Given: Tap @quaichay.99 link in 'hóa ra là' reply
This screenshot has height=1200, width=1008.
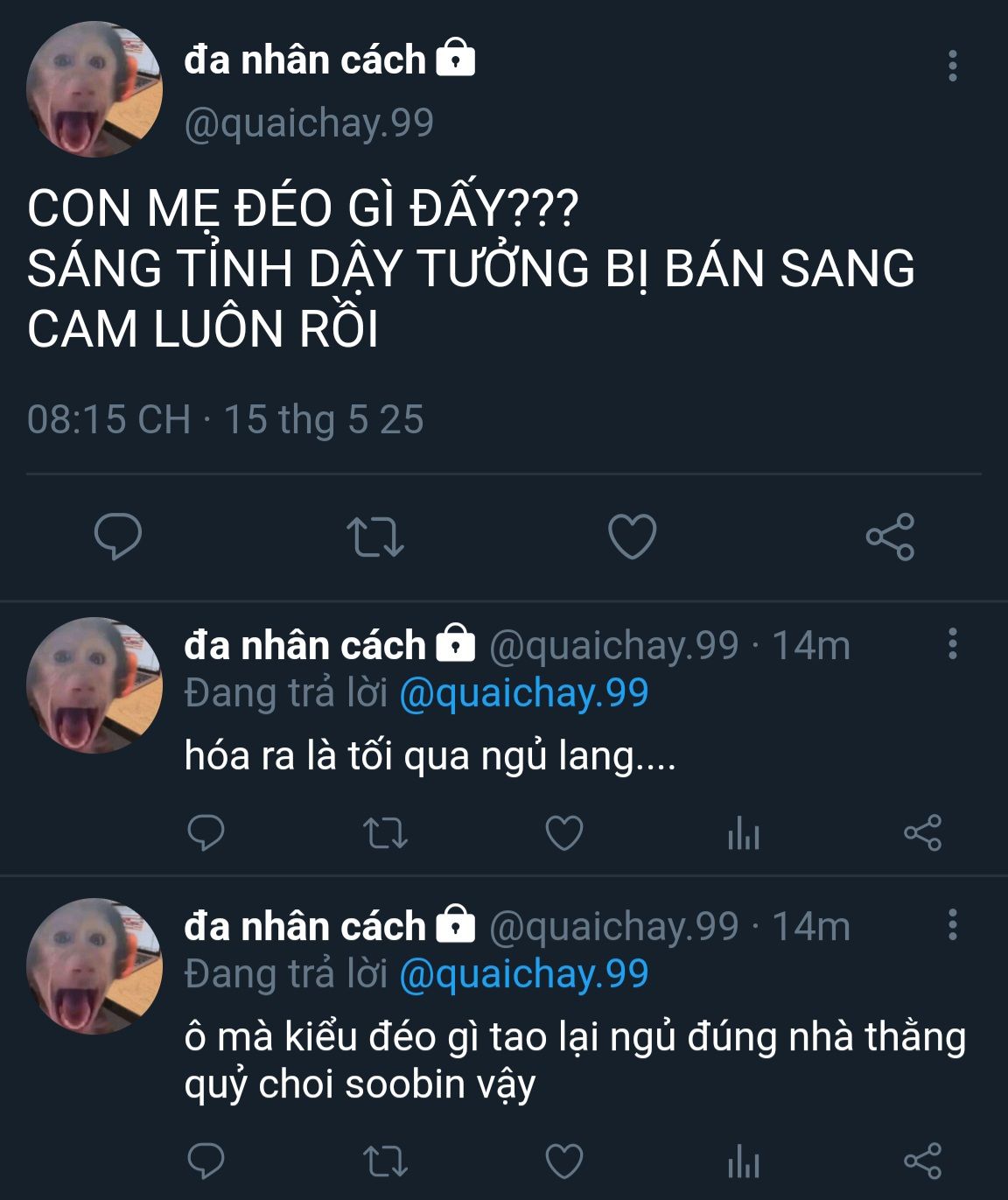Looking at the screenshot, I should pos(523,693).
